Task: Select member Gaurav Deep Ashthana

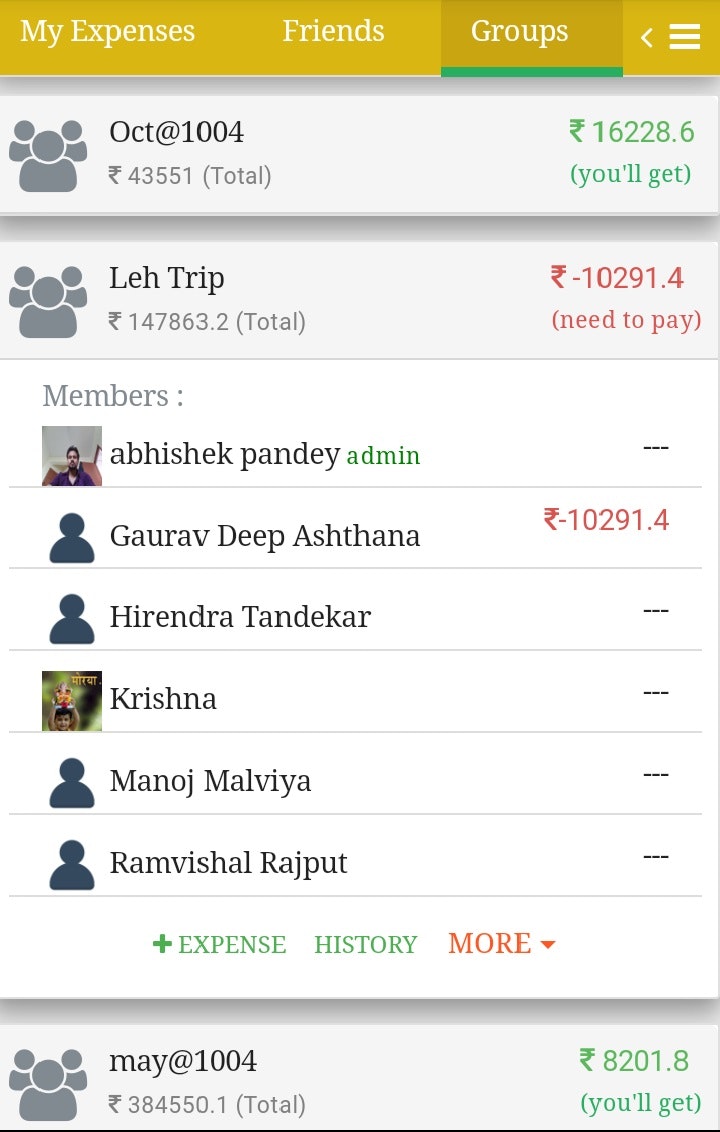Action: [x=265, y=536]
